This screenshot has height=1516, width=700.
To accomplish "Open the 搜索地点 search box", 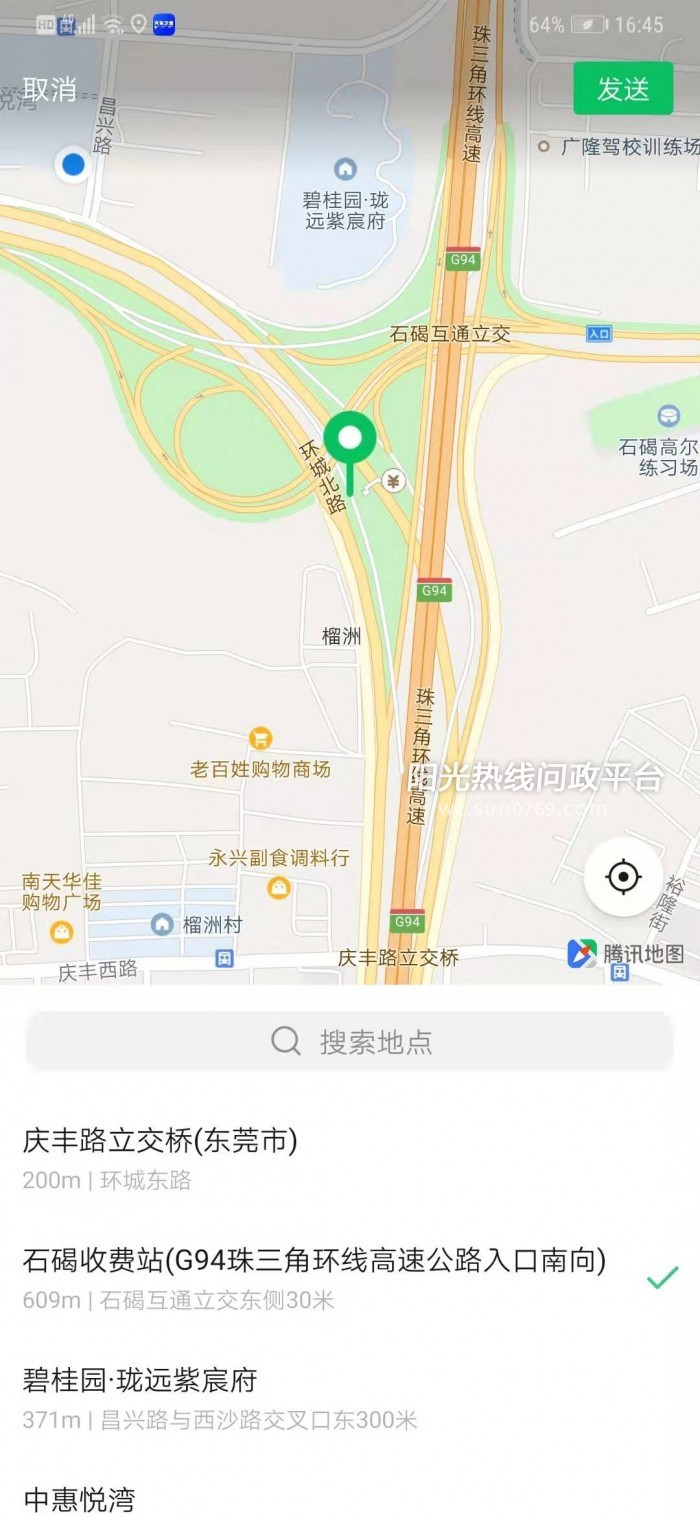I will tap(350, 1041).
